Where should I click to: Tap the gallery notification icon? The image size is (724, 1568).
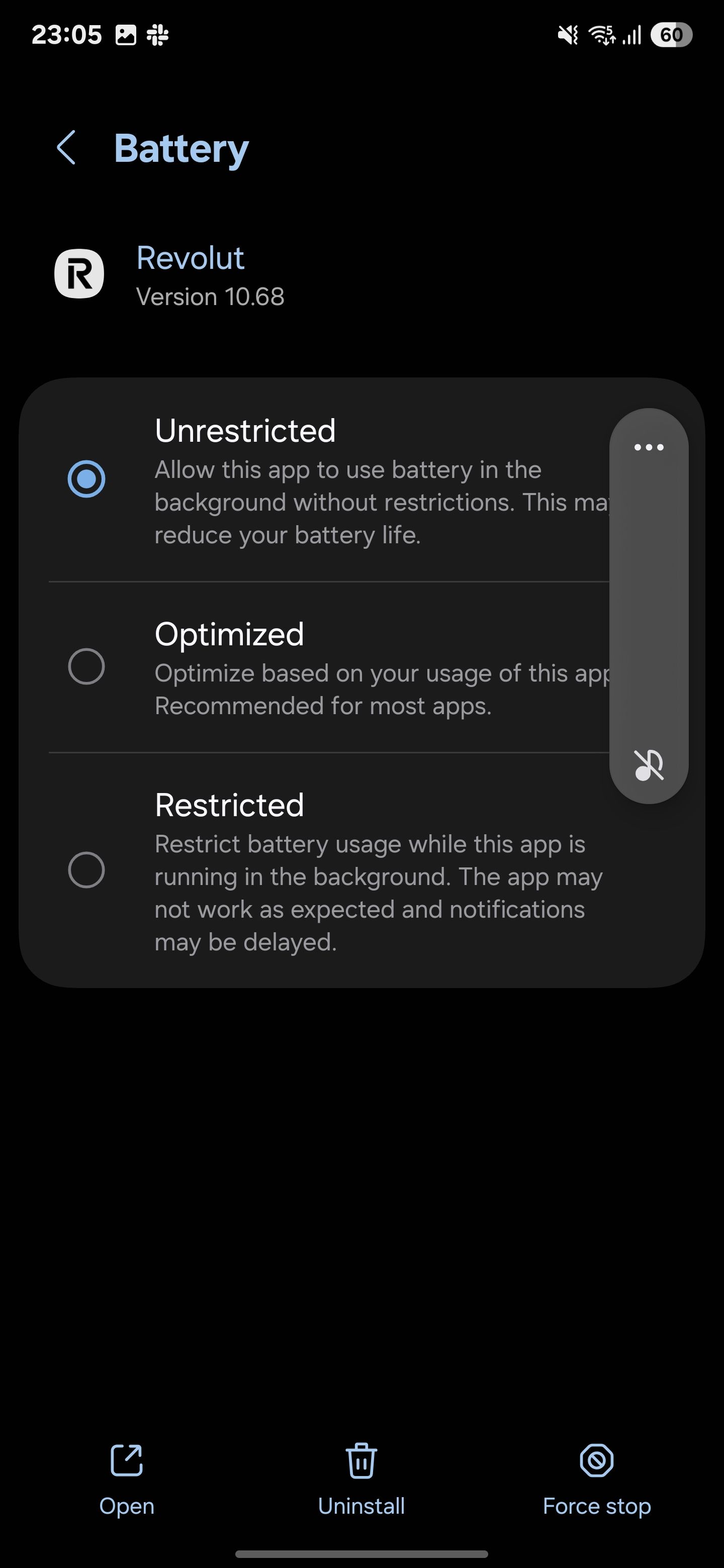[128, 35]
